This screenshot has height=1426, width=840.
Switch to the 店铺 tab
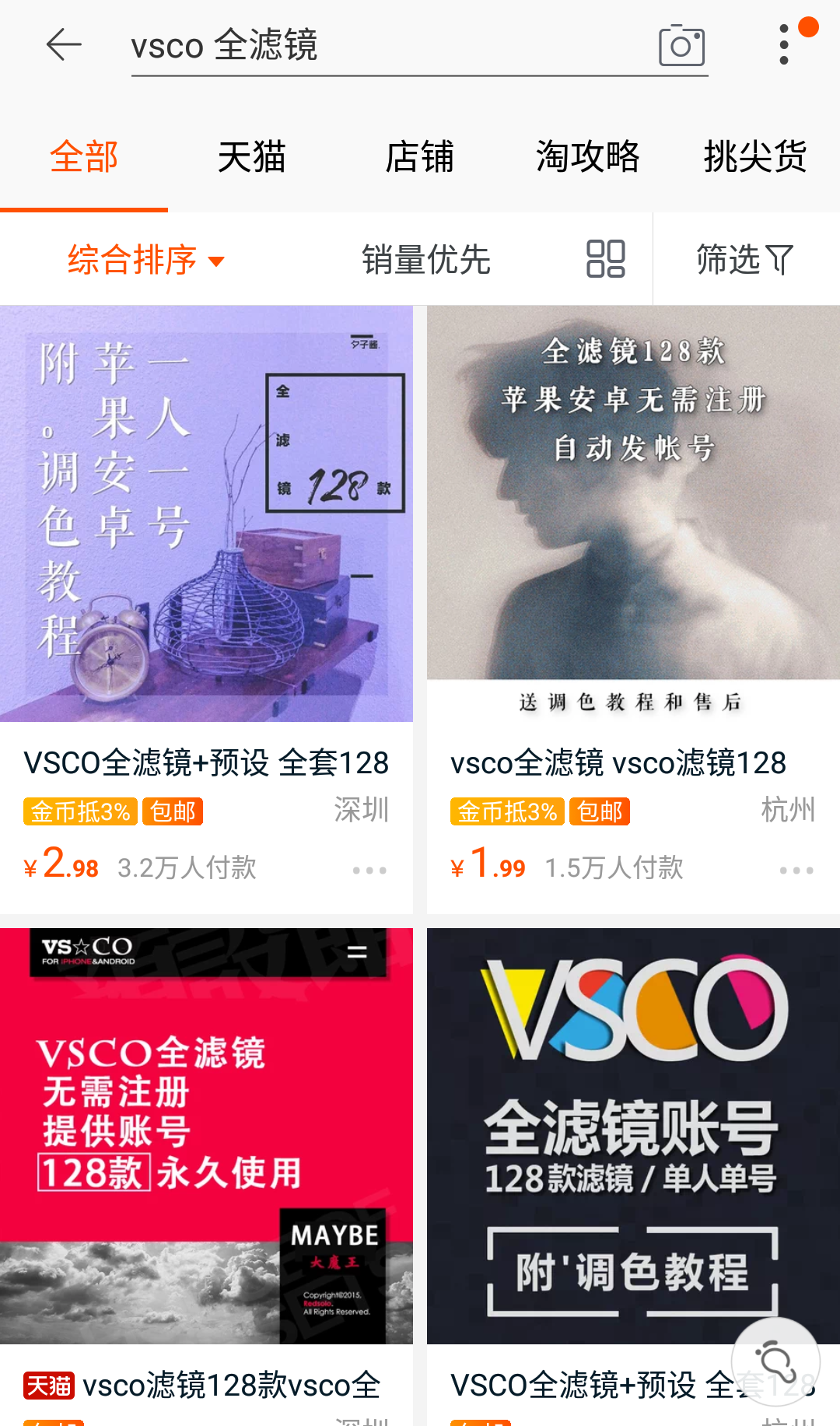pyautogui.click(x=419, y=157)
